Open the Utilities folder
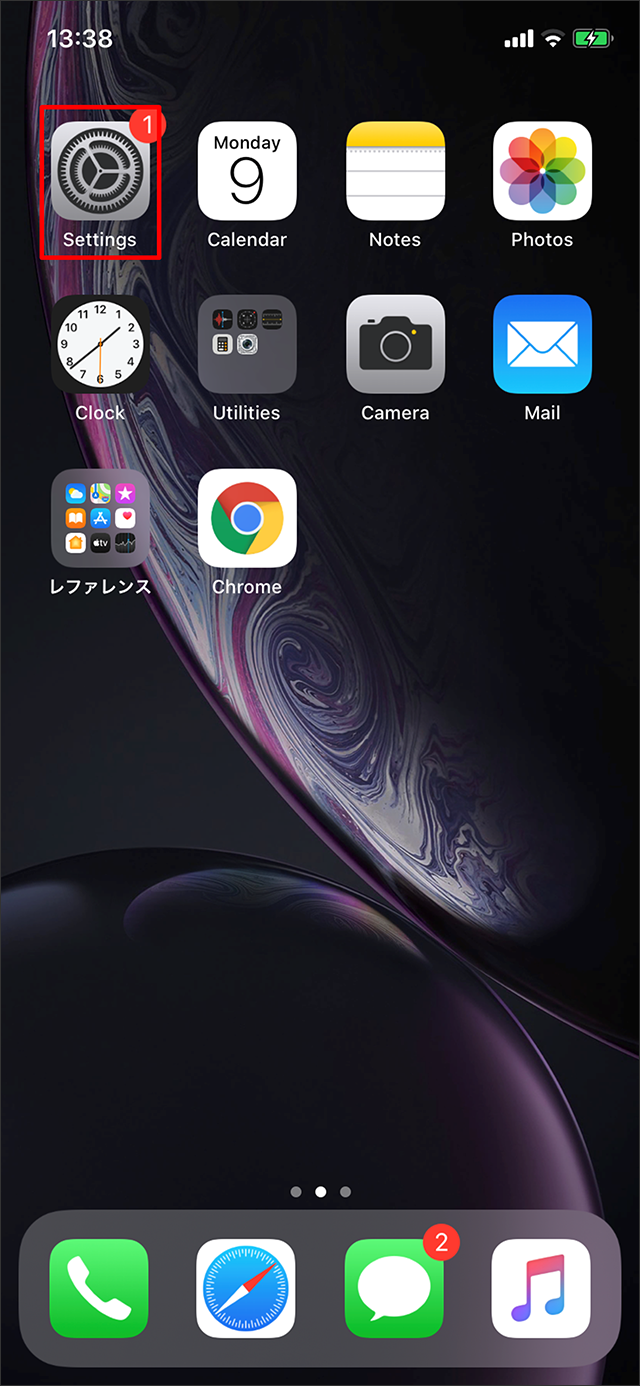 [247, 345]
